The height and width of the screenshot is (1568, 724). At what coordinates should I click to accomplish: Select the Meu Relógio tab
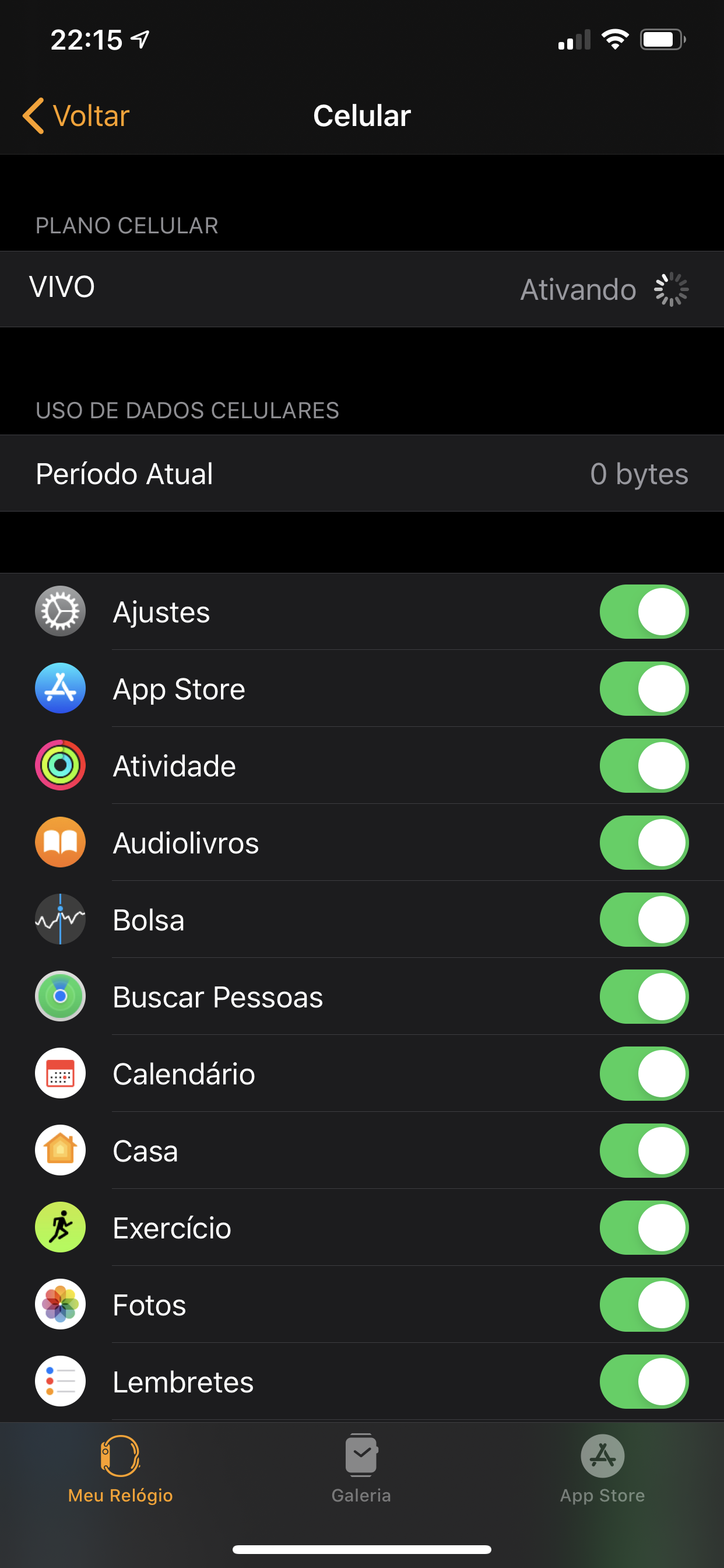click(121, 1469)
